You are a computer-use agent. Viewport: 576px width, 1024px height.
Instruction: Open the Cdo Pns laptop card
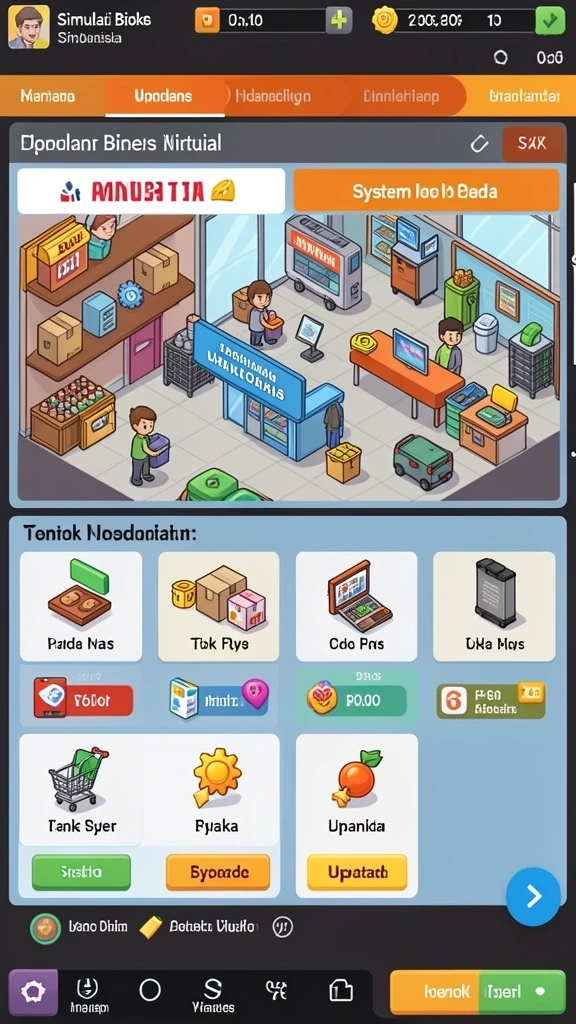click(357, 607)
